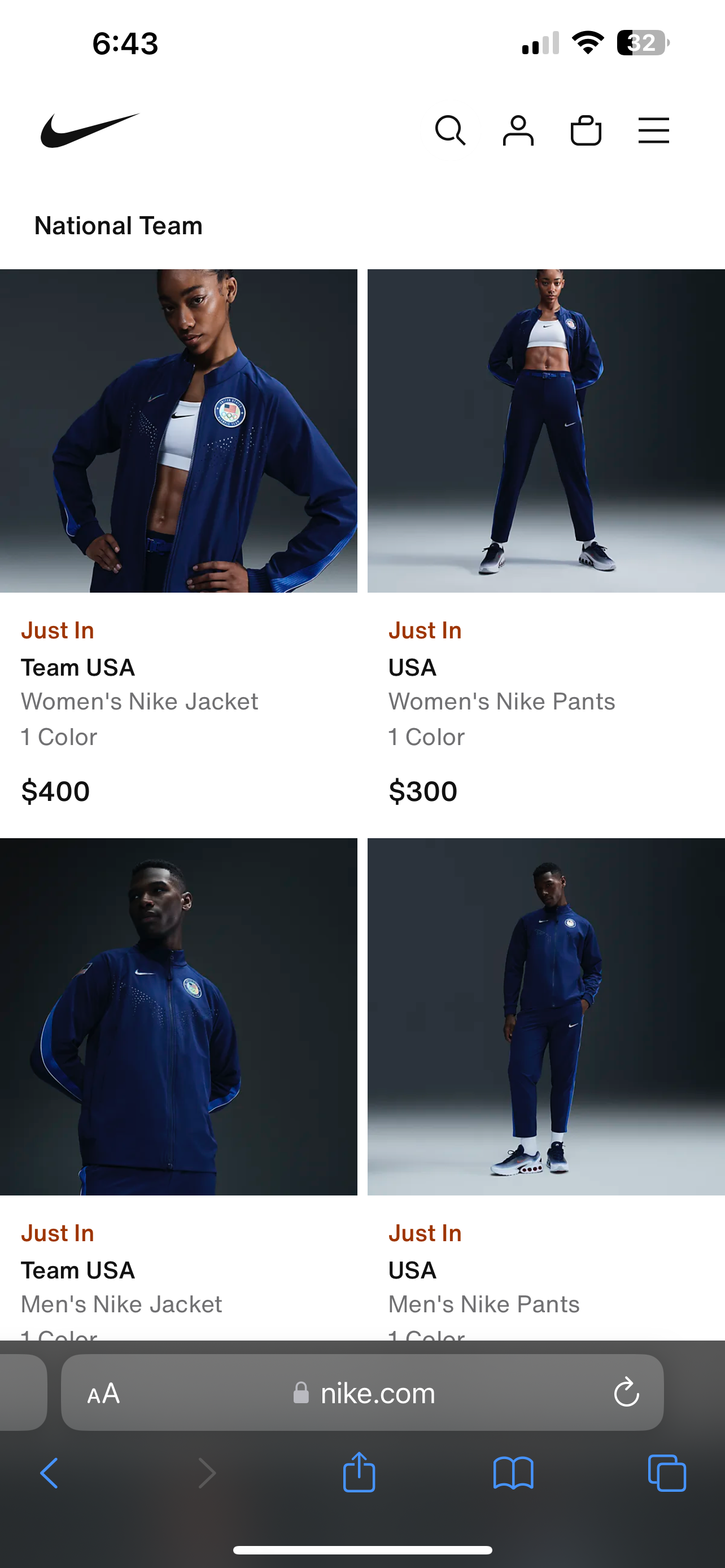Go back to the previous page
The width and height of the screenshot is (725, 1568).
click(x=49, y=1474)
